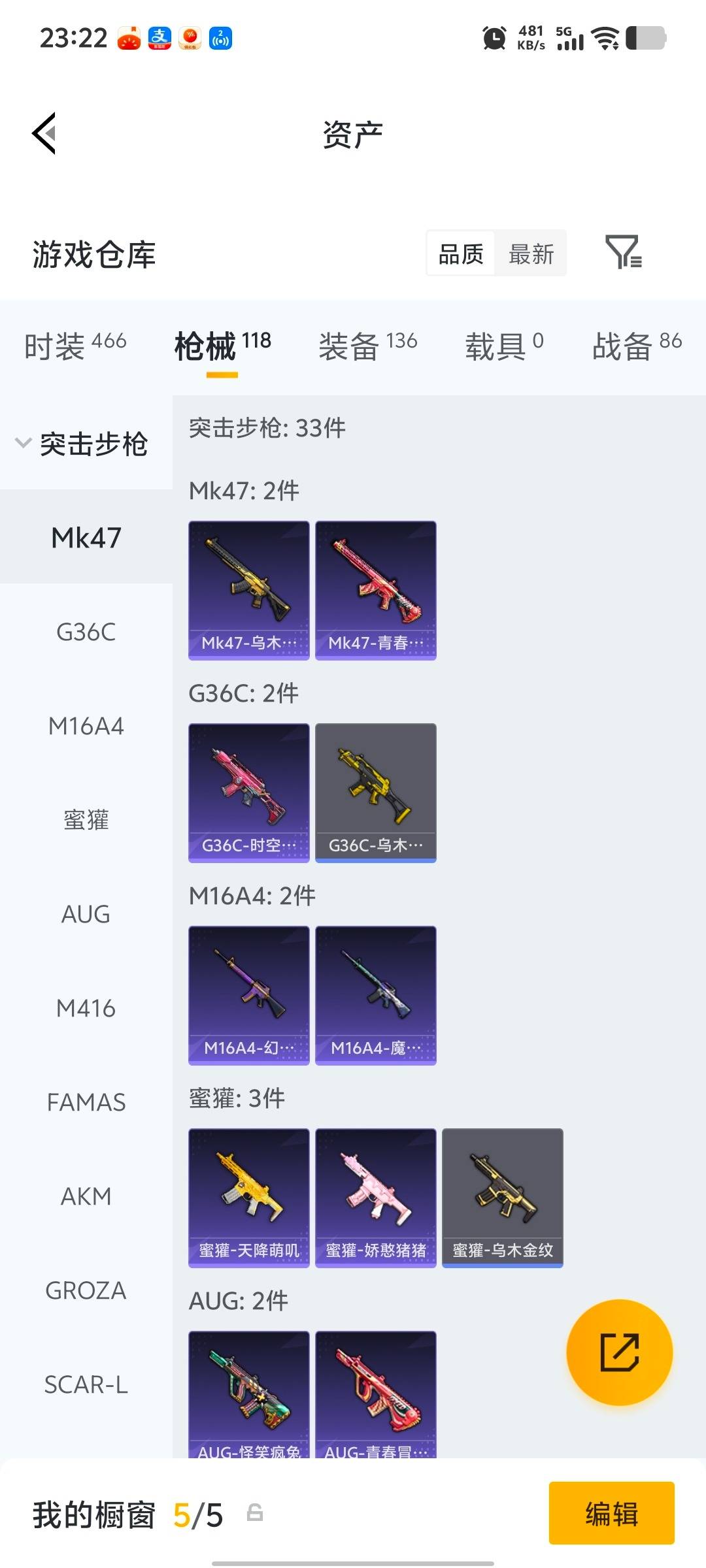This screenshot has width=706, height=1568.
Task: Switch sorting to 品质
Action: (460, 253)
